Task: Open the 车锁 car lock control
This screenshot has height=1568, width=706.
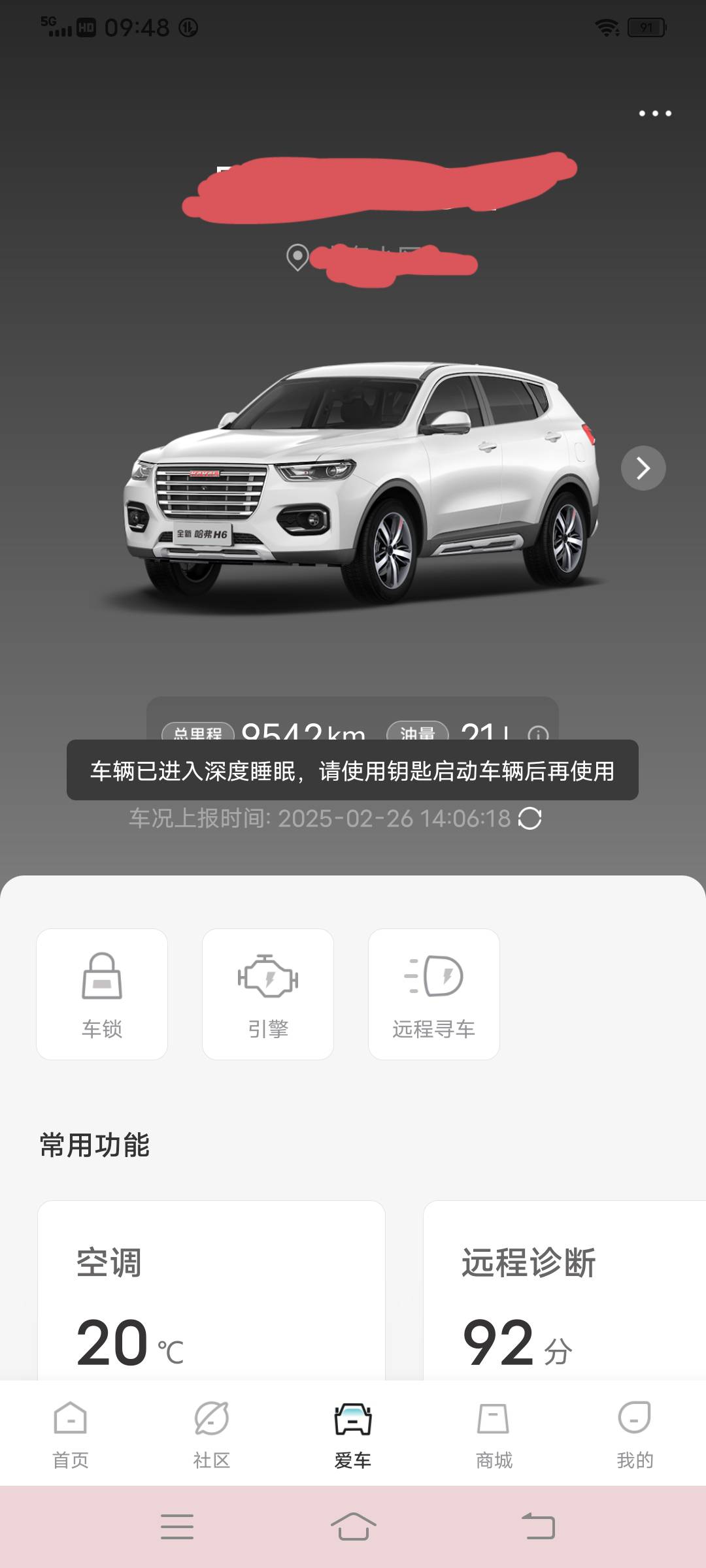Action: (x=102, y=994)
